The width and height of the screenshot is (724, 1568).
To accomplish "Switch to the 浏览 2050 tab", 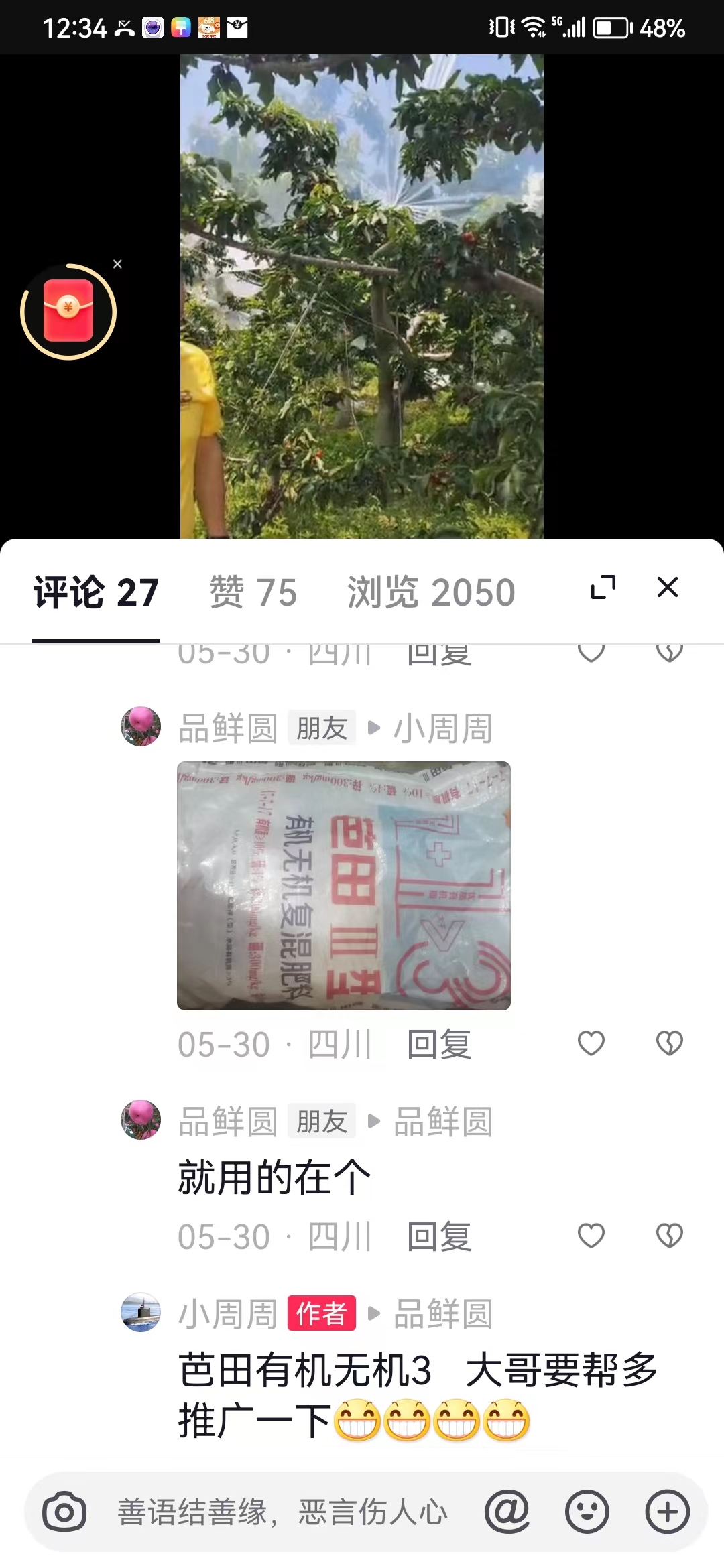I will coord(431,592).
